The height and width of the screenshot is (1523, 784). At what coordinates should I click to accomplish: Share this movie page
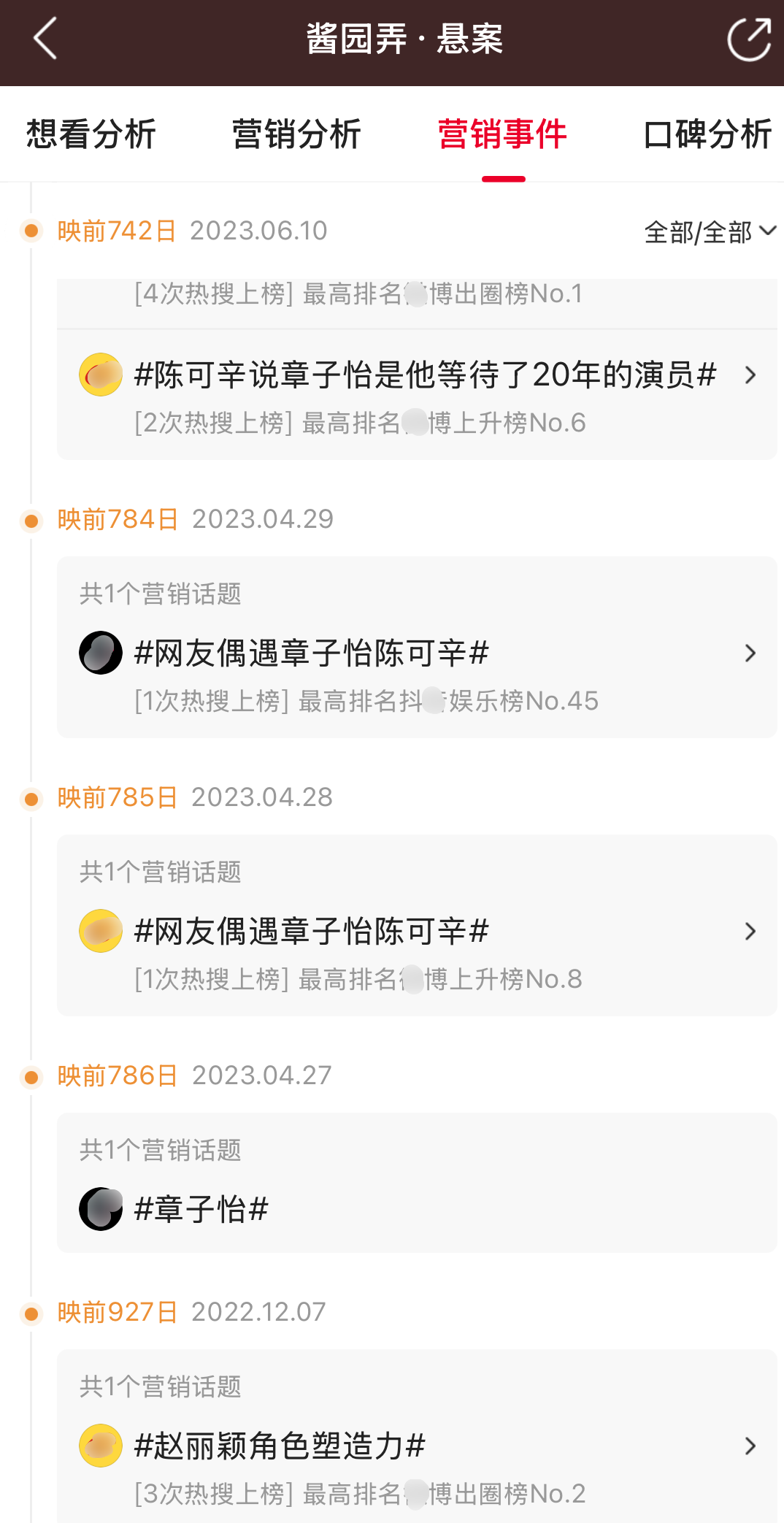coord(750,39)
